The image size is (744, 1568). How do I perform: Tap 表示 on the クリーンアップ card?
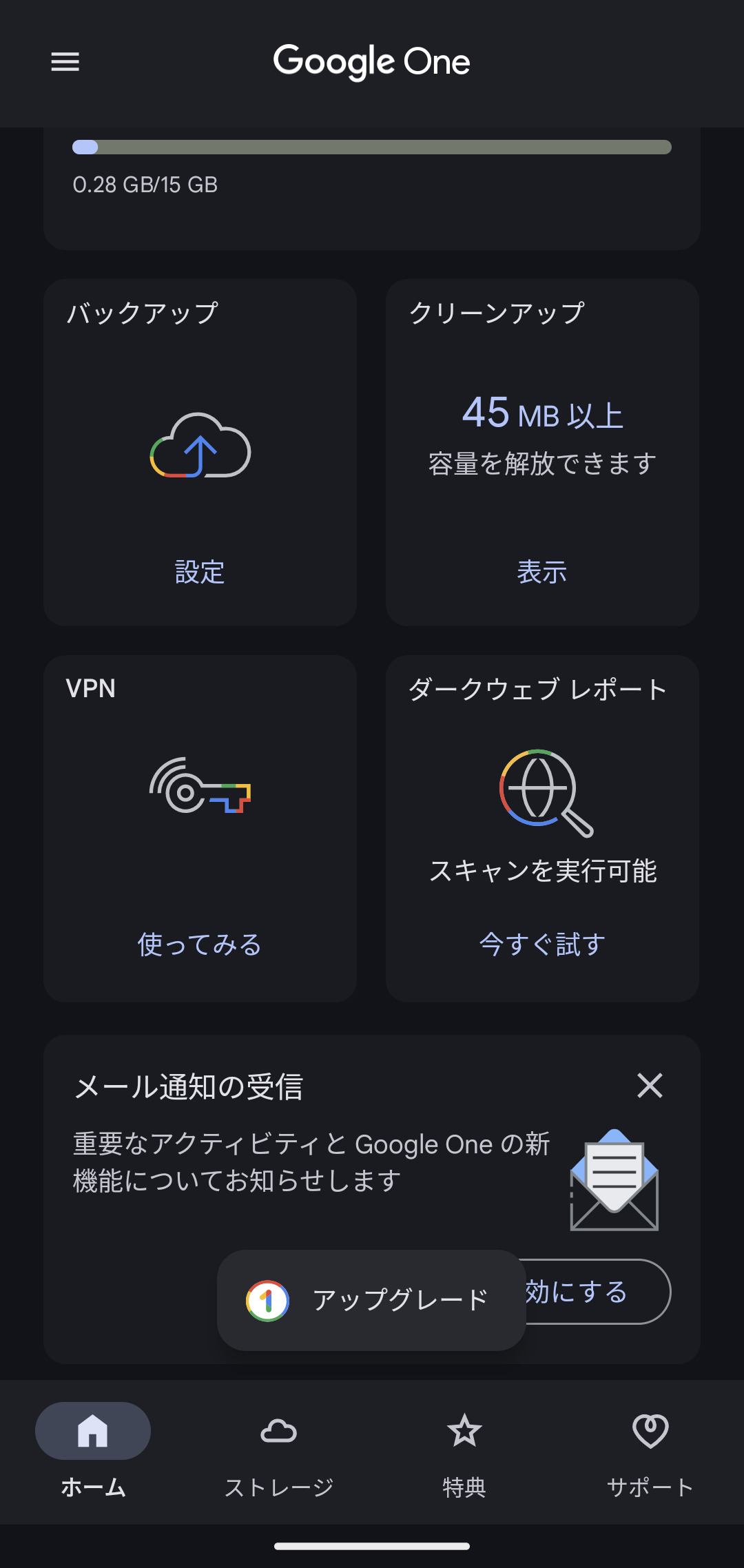(x=542, y=572)
